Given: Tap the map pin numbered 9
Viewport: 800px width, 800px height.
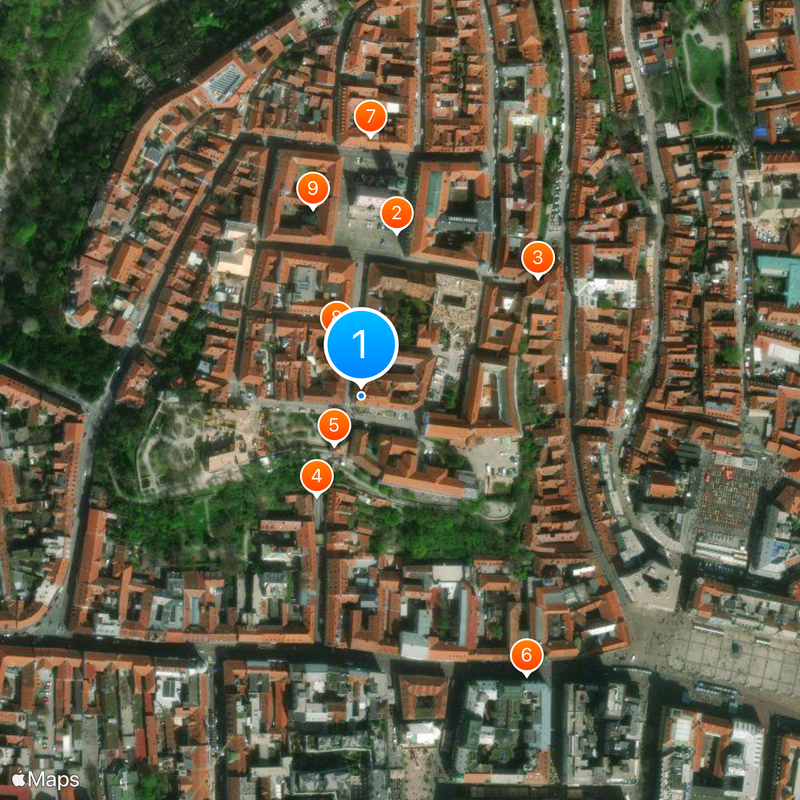Looking at the screenshot, I should [x=314, y=187].
